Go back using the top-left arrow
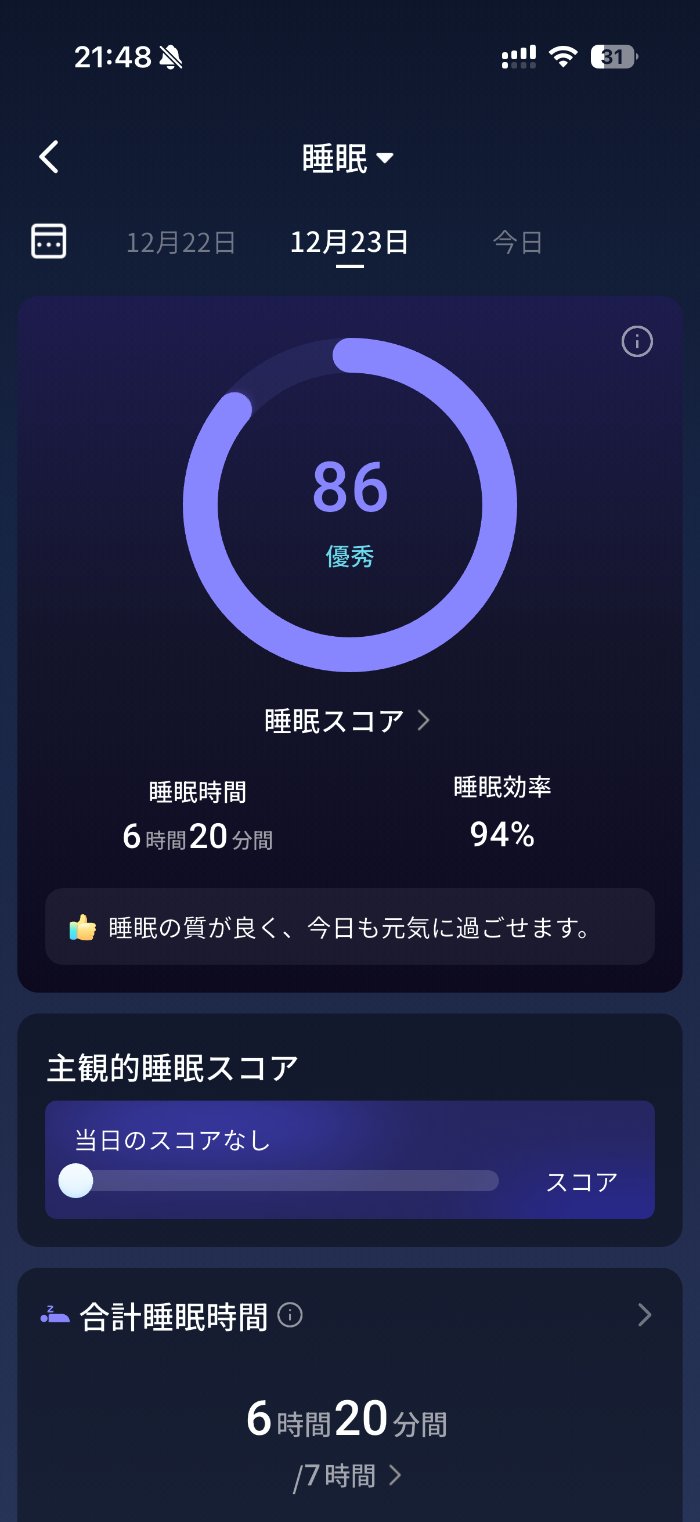700x1522 pixels. [49, 157]
